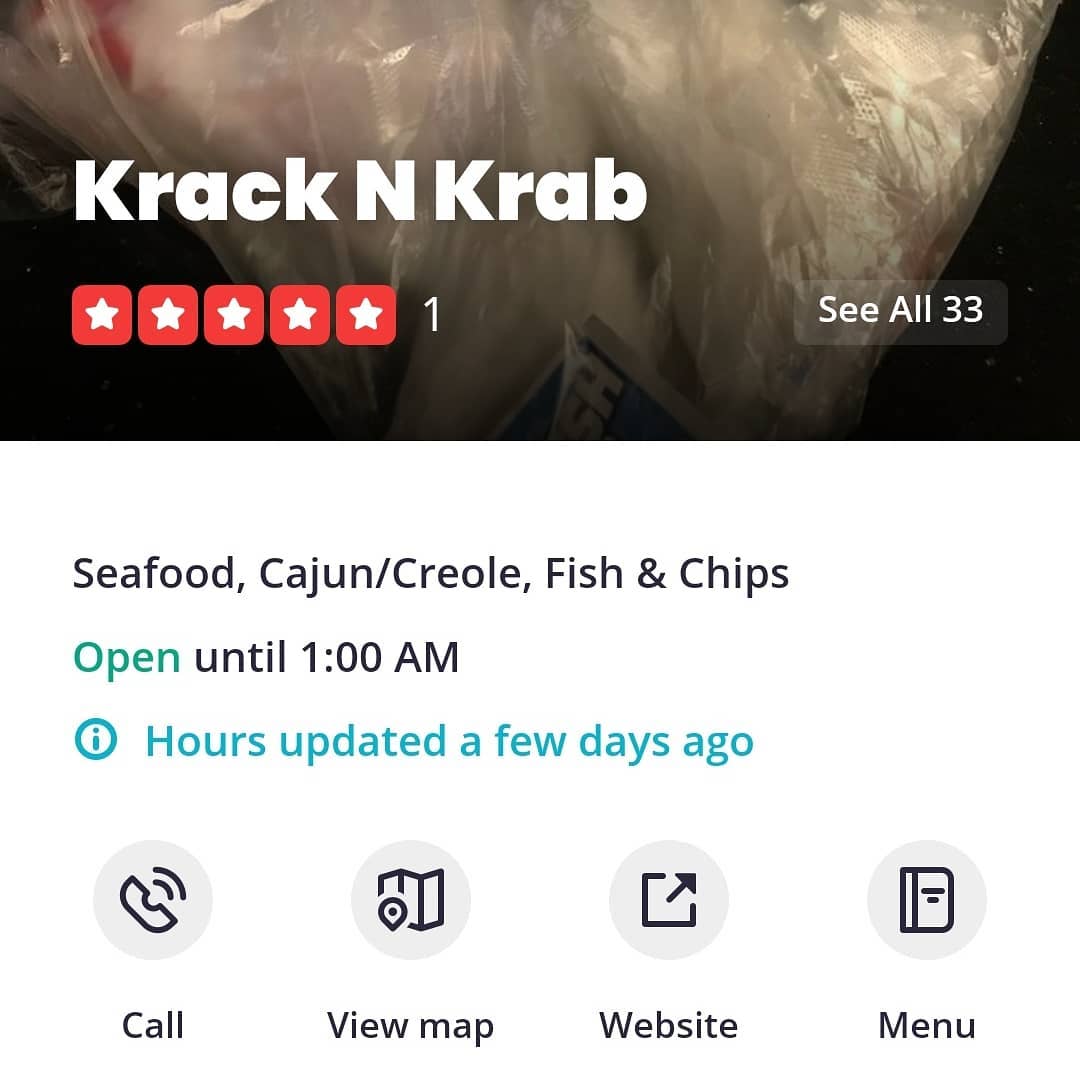
Task: Open all 33 photos
Action: coord(900,311)
